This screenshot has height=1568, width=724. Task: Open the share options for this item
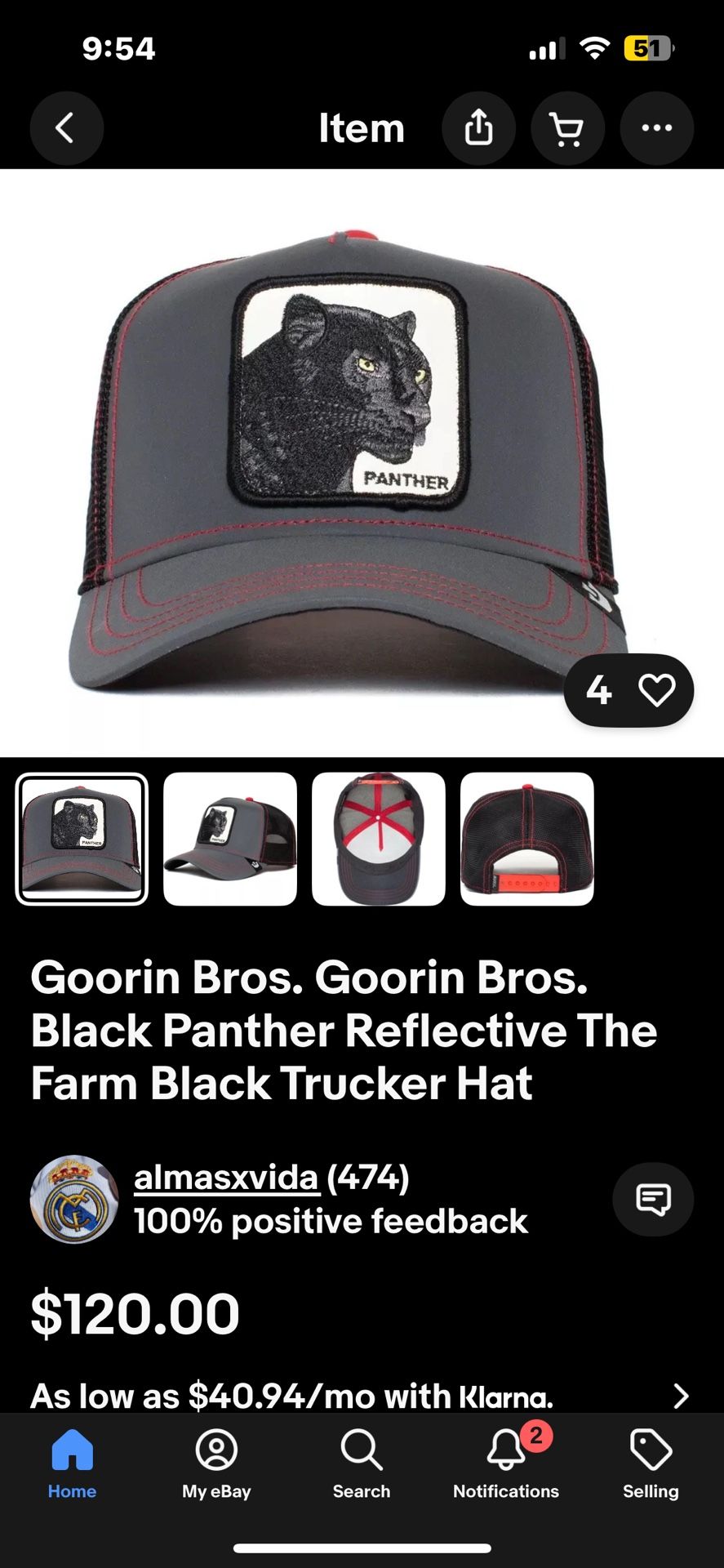tap(479, 128)
